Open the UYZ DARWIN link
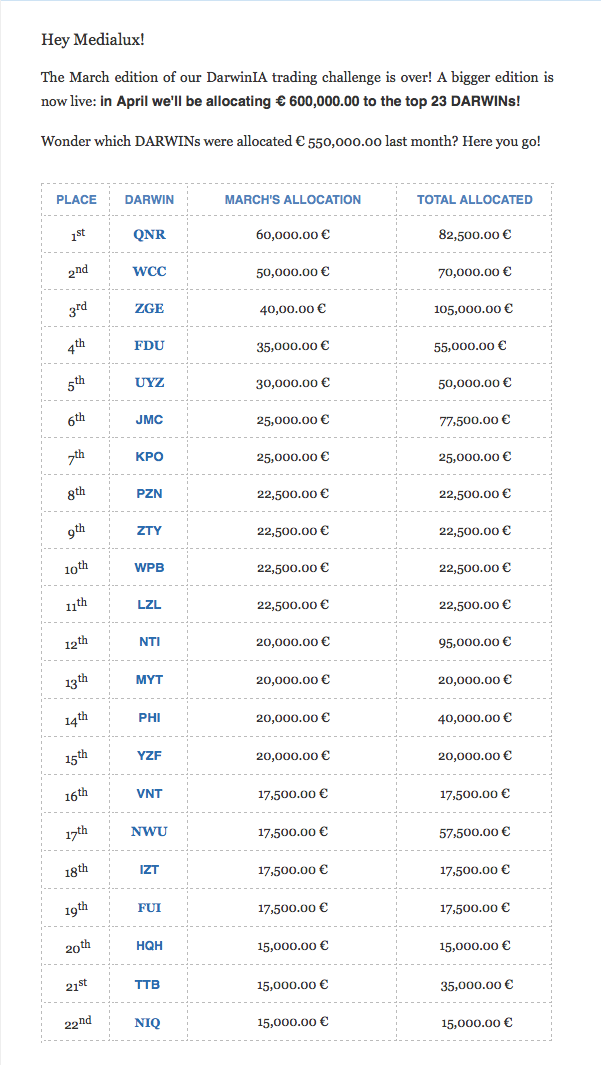The image size is (601, 1065). pos(149,383)
